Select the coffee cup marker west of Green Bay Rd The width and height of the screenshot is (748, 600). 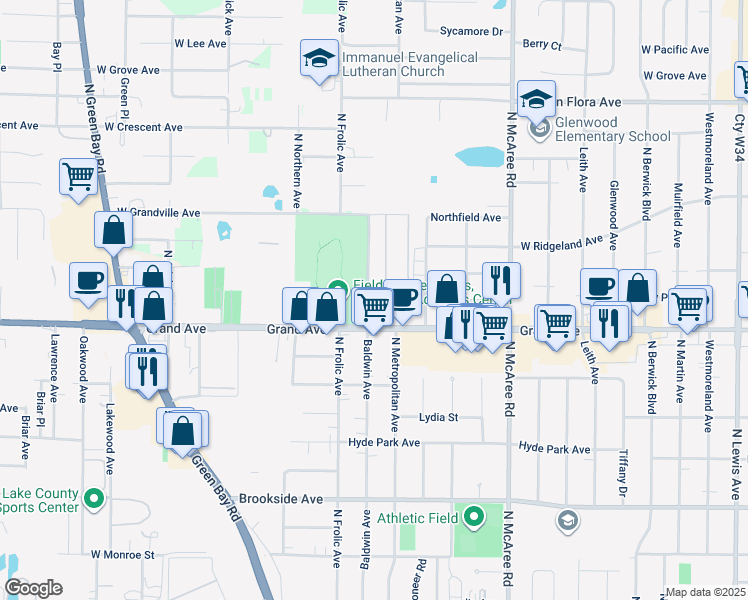(88, 281)
